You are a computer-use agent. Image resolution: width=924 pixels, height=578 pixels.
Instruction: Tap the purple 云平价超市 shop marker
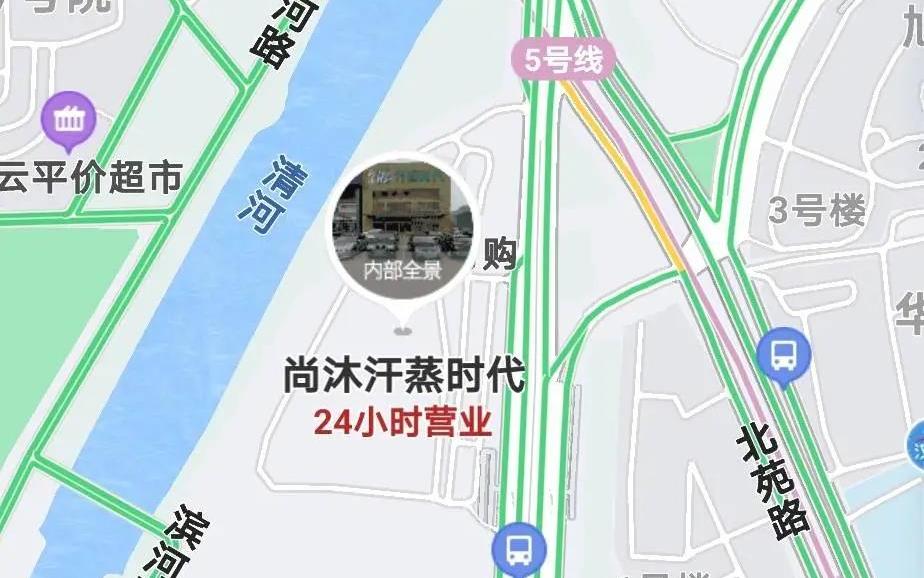[69, 120]
